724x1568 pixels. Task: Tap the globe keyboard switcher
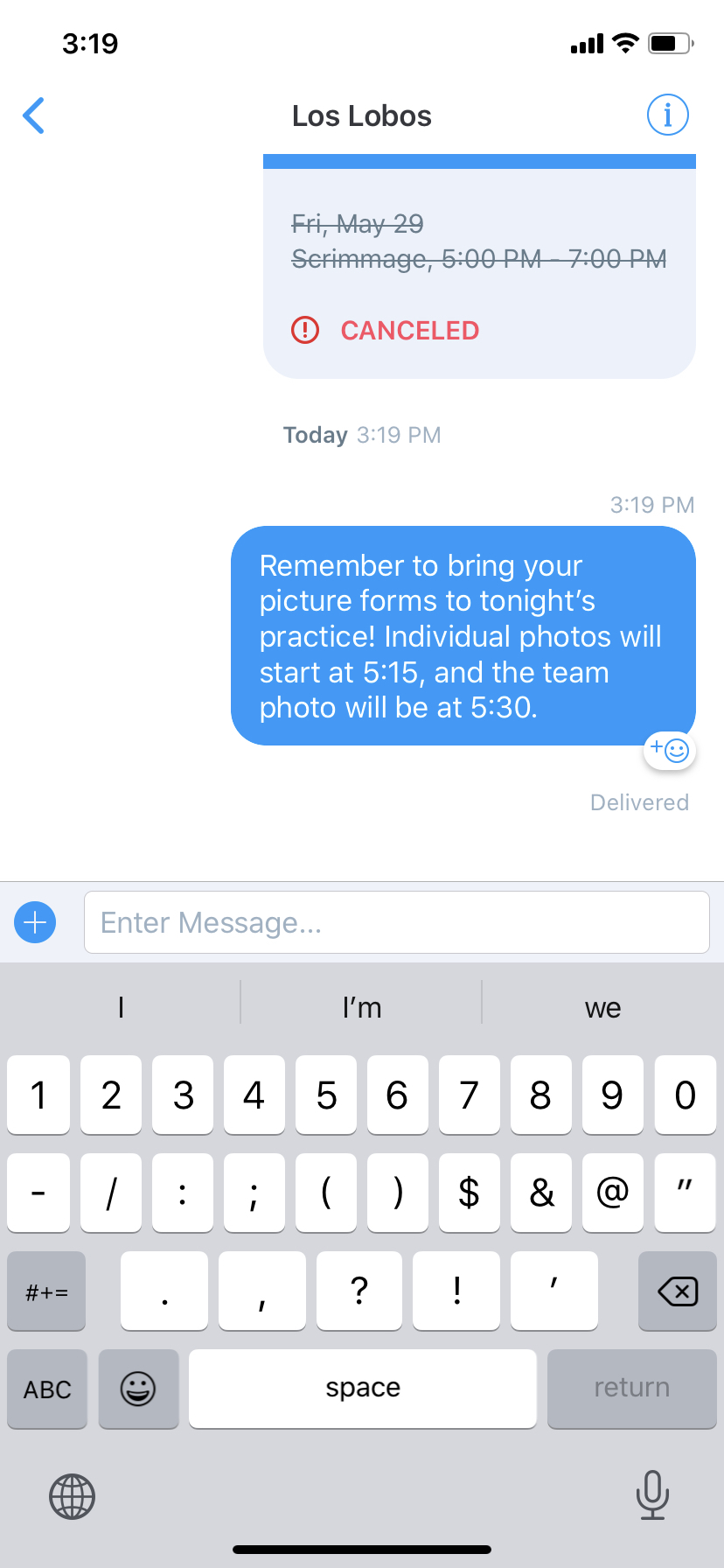click(x=72, y=1496)
